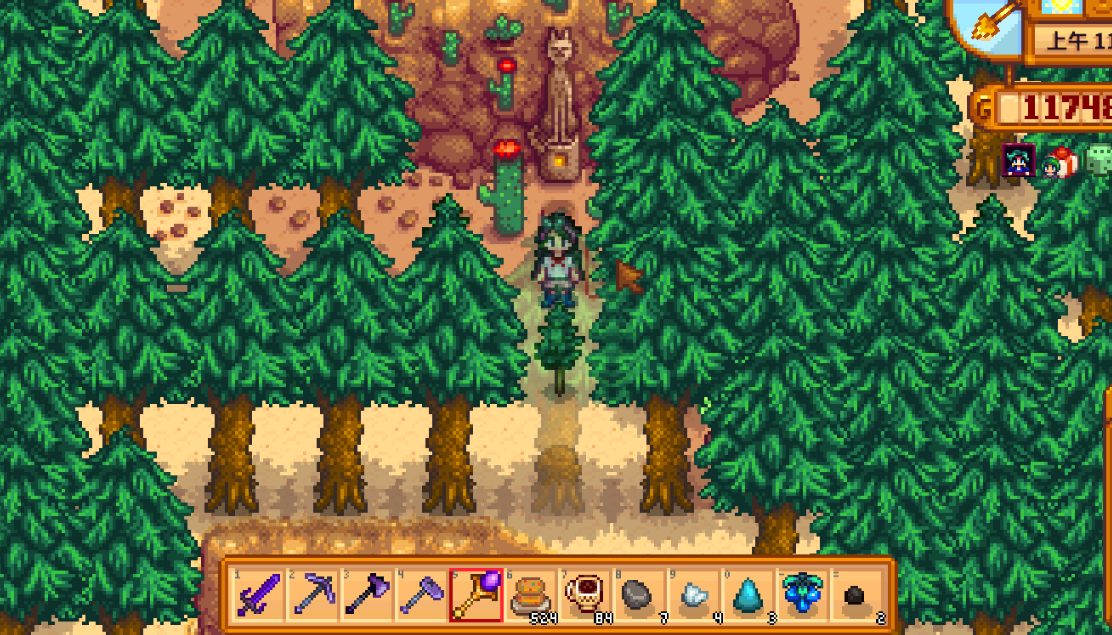Pick the blue flower item in toolbar
Image resolution: width=1112 pixels, height=635 pixels.
pyautogui.click(x=801, y=594)
